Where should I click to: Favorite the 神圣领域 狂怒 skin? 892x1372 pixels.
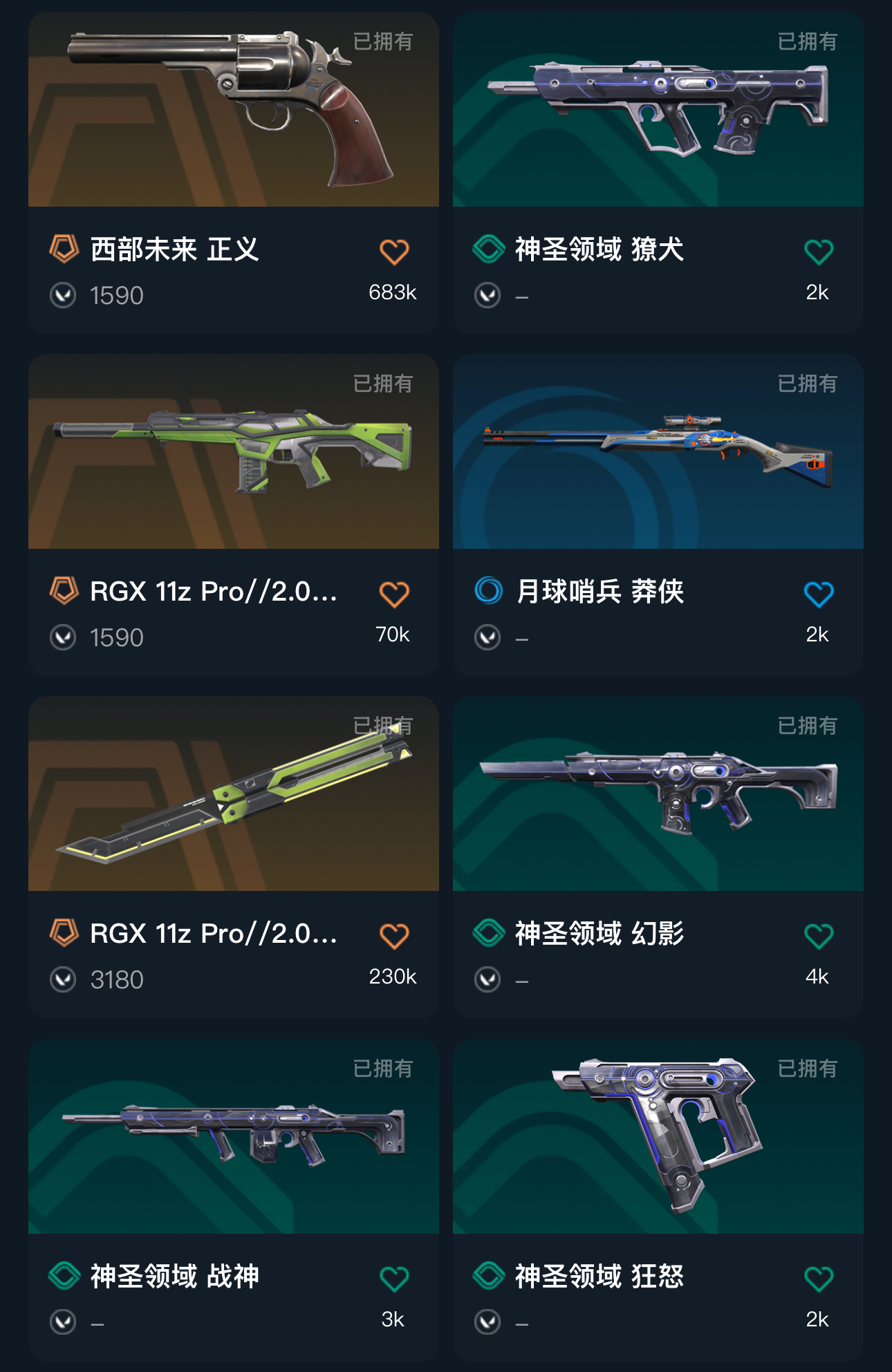[819, 1279]
